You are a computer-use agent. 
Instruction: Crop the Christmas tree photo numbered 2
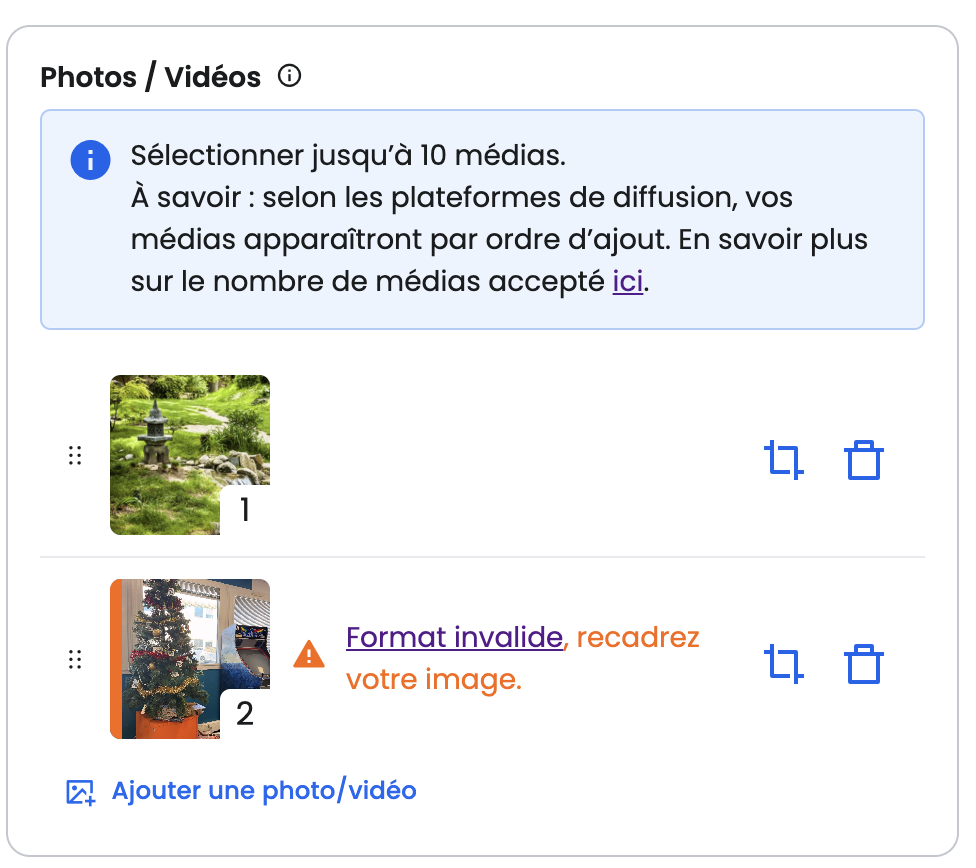click(784, 665)
